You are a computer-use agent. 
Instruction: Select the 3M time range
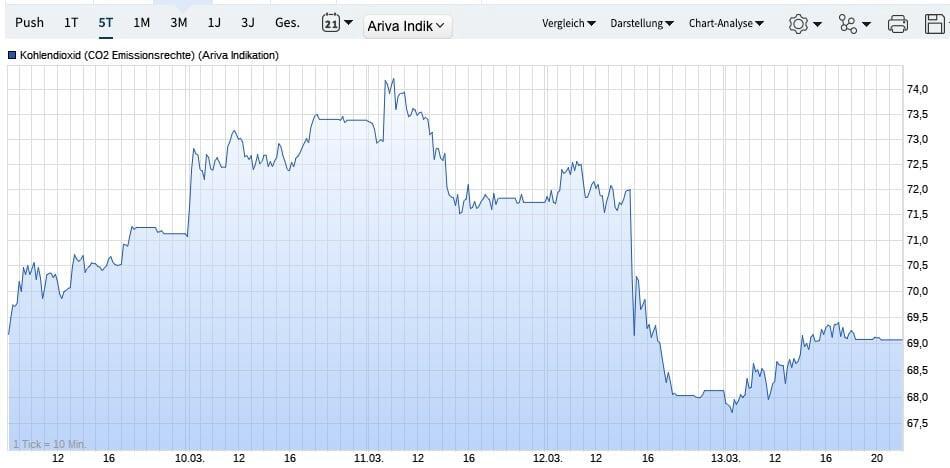178,22
